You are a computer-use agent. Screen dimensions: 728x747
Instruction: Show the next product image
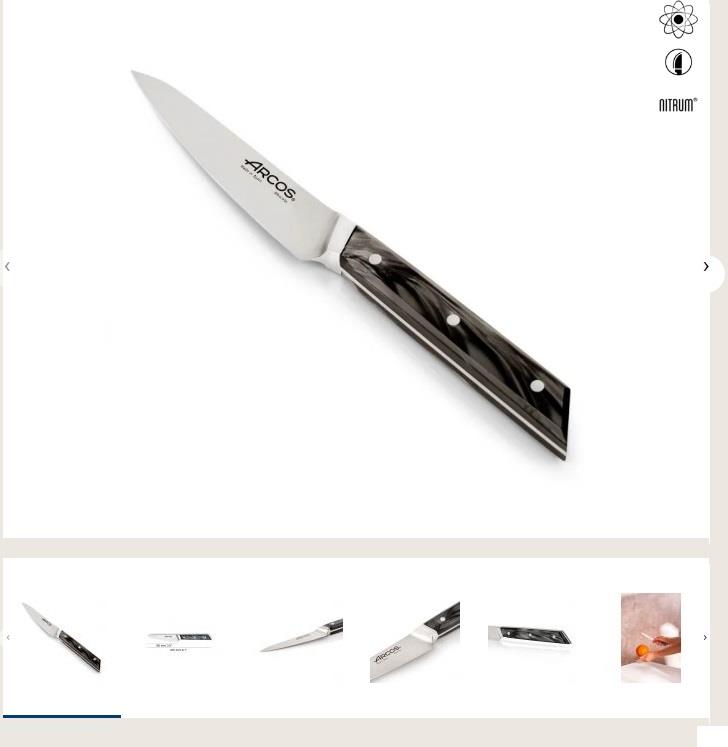706,267
